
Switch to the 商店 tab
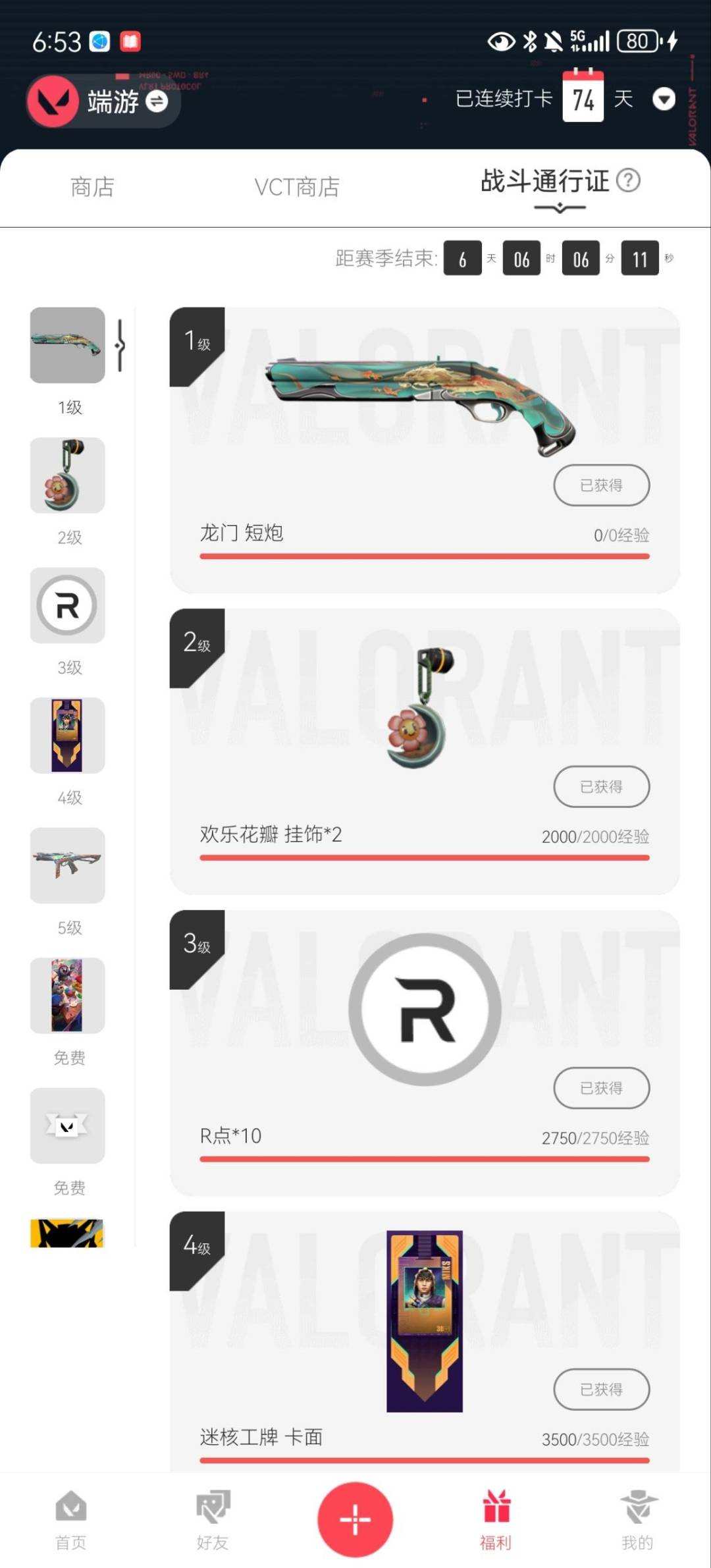point(92,187)
